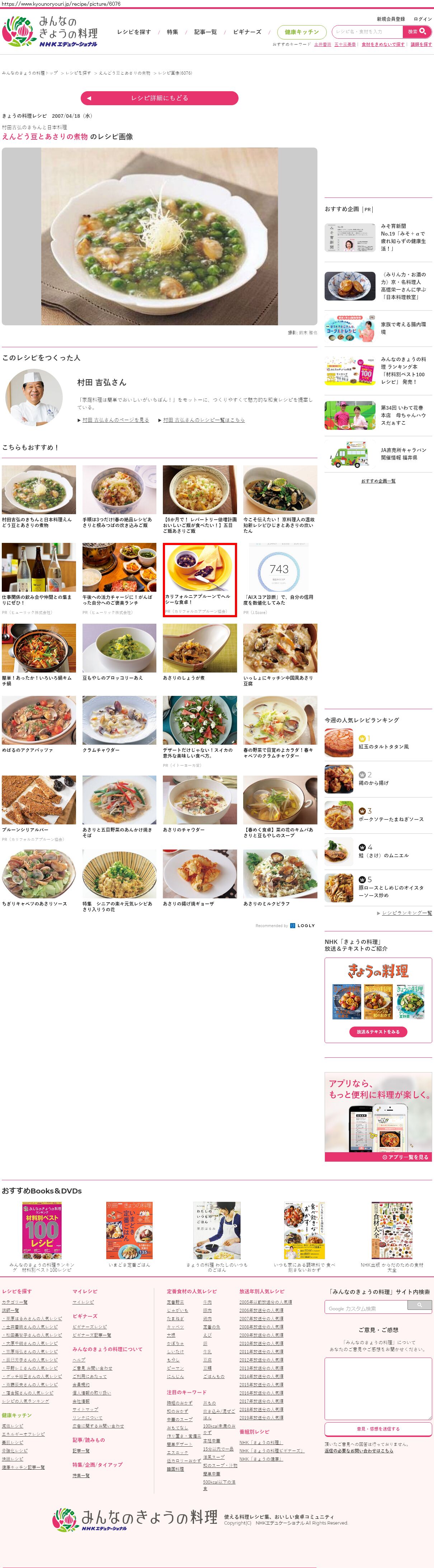
Task: Open レシピを探す in top navigation
Action: [134, 32]
